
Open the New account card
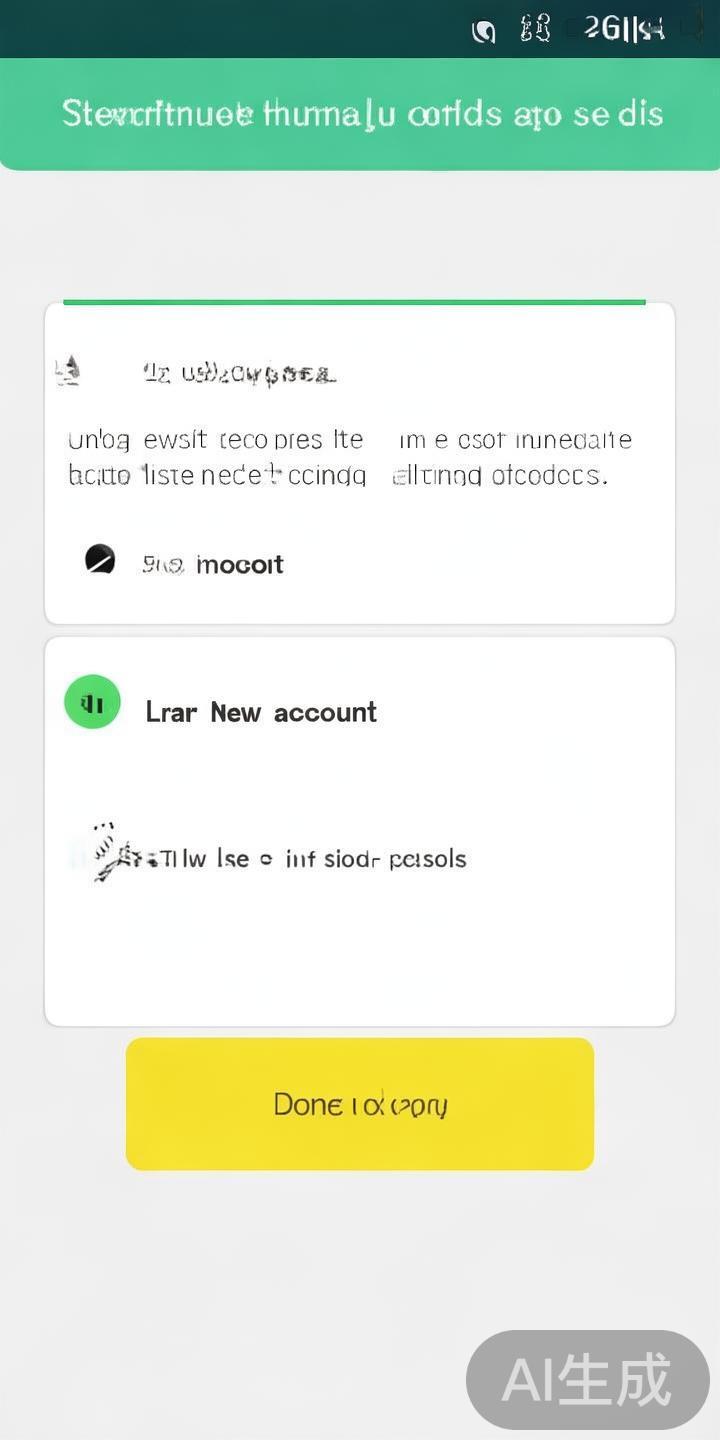[360, 830]
